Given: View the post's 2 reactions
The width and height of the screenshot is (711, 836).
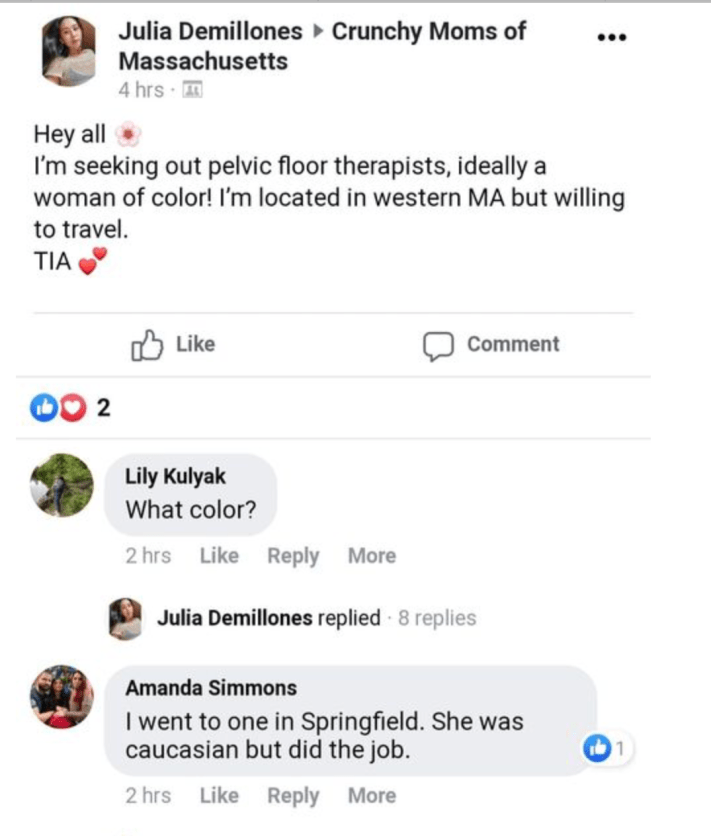Looking at the screenshot, I should 70,408.
